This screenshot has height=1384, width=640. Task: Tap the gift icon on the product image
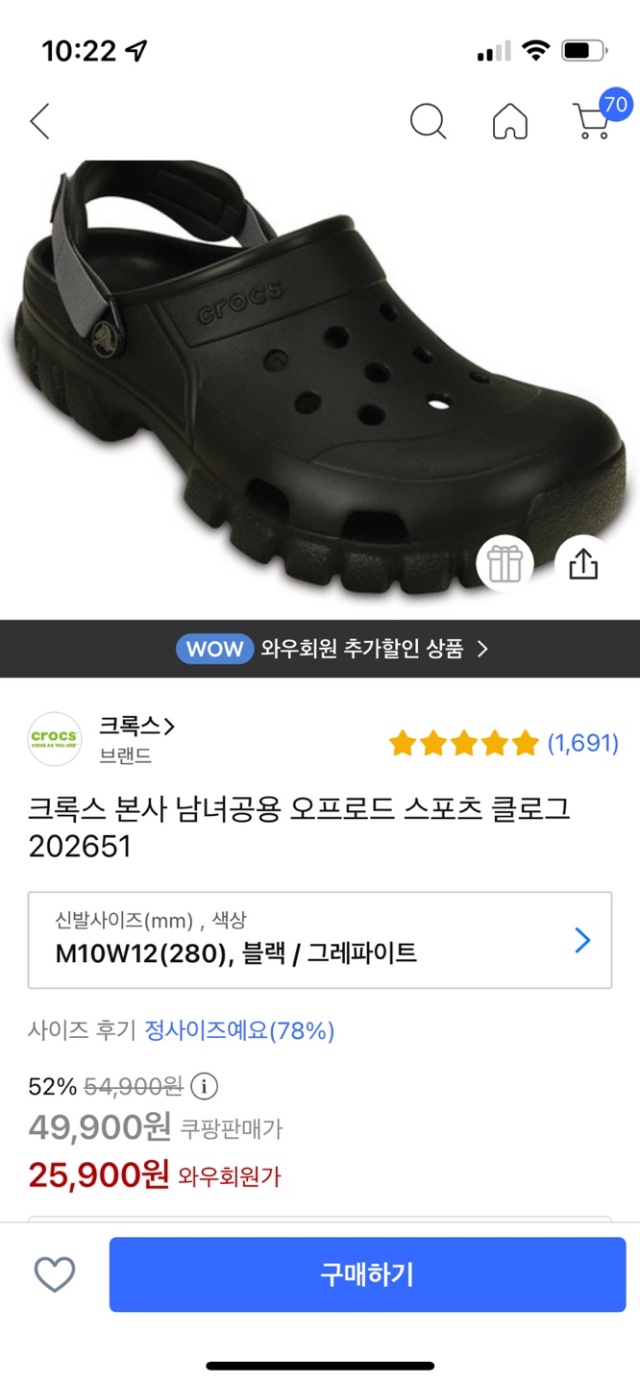[x=505, y=564]
